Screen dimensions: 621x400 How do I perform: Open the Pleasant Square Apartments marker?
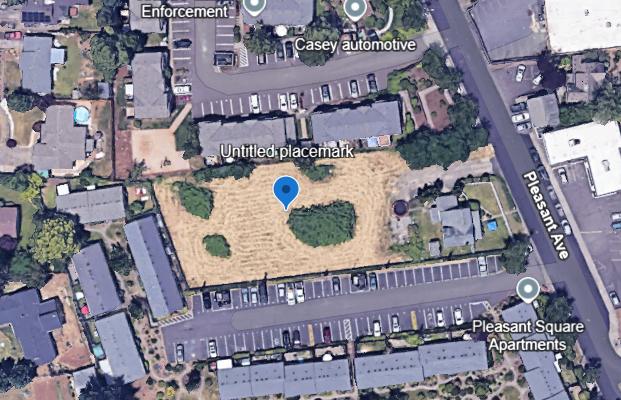(528, 290)
